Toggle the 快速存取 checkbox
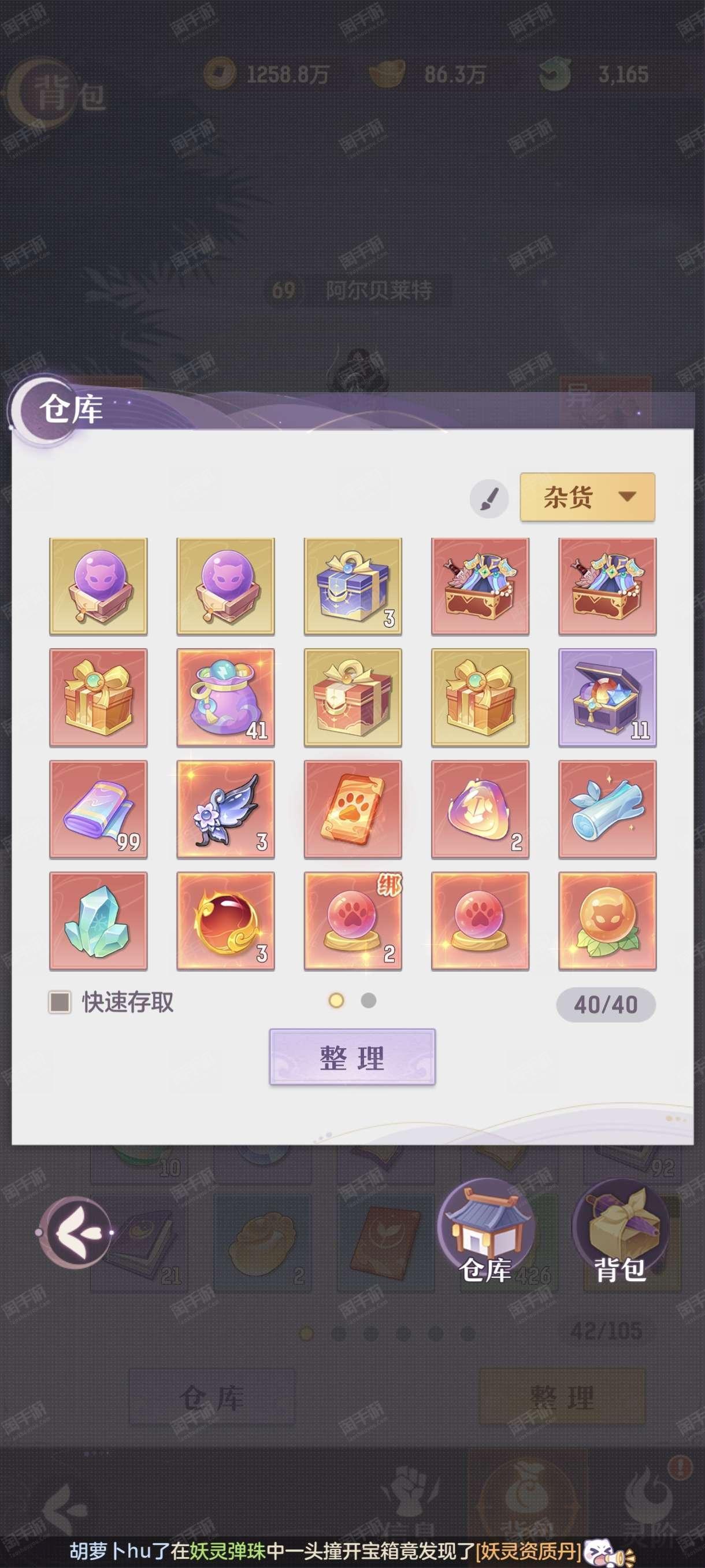705x1568 pixels. [x=60, y=1002]
